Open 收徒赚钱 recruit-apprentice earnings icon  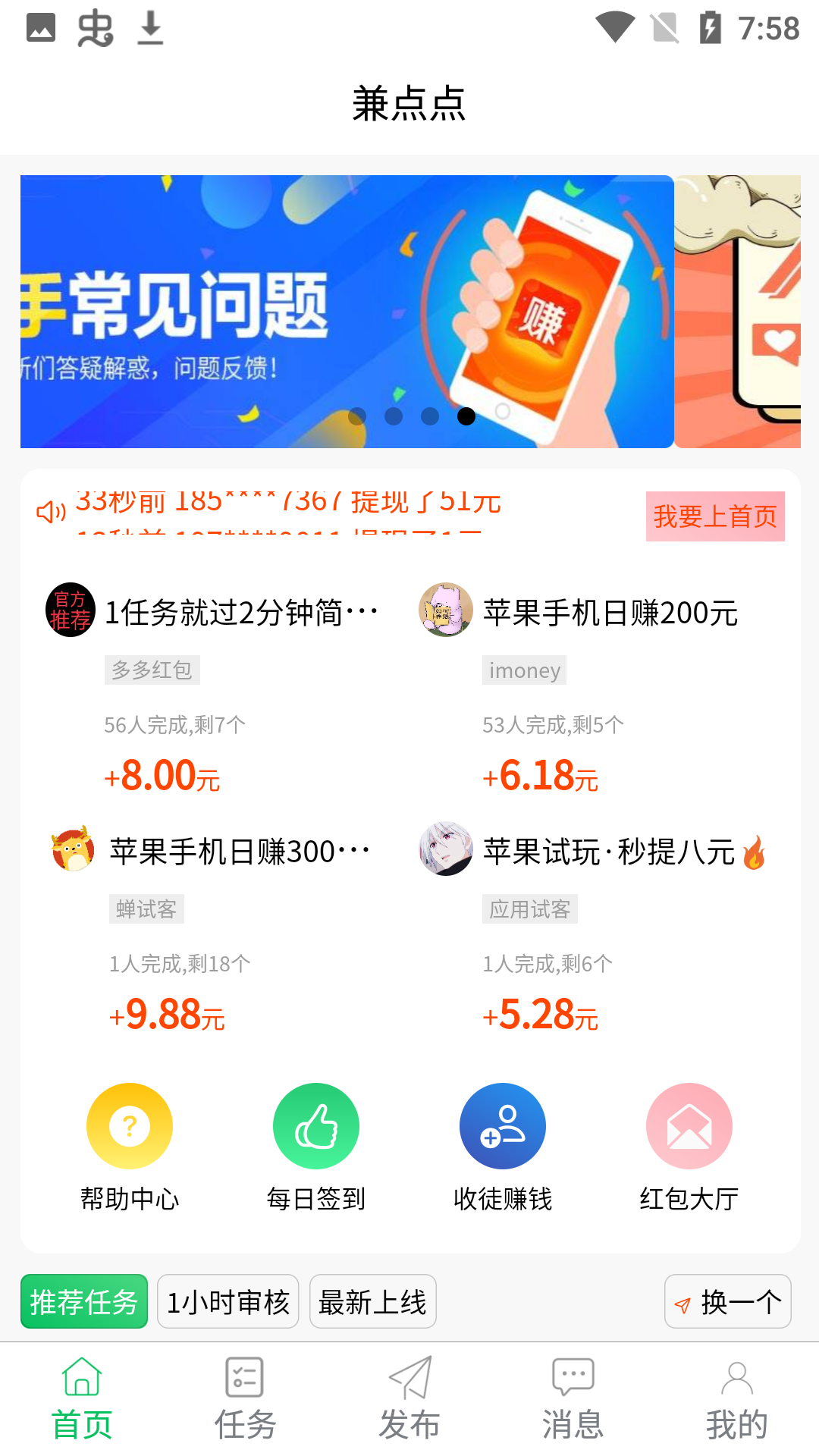[x=502, y=1125]
